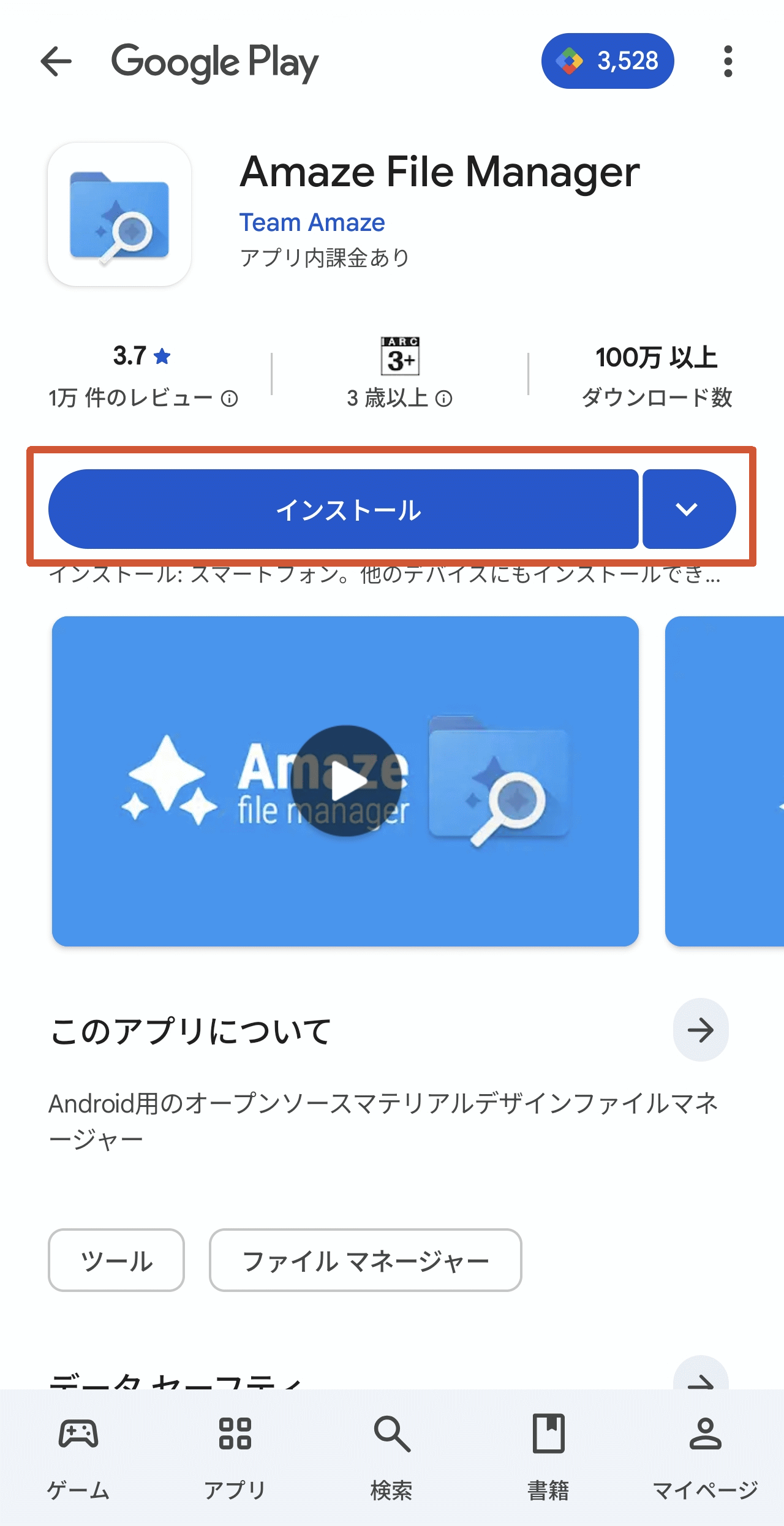Expand the install options dropdown arrow
784x1526 pixels.
[x=688, y=509]
